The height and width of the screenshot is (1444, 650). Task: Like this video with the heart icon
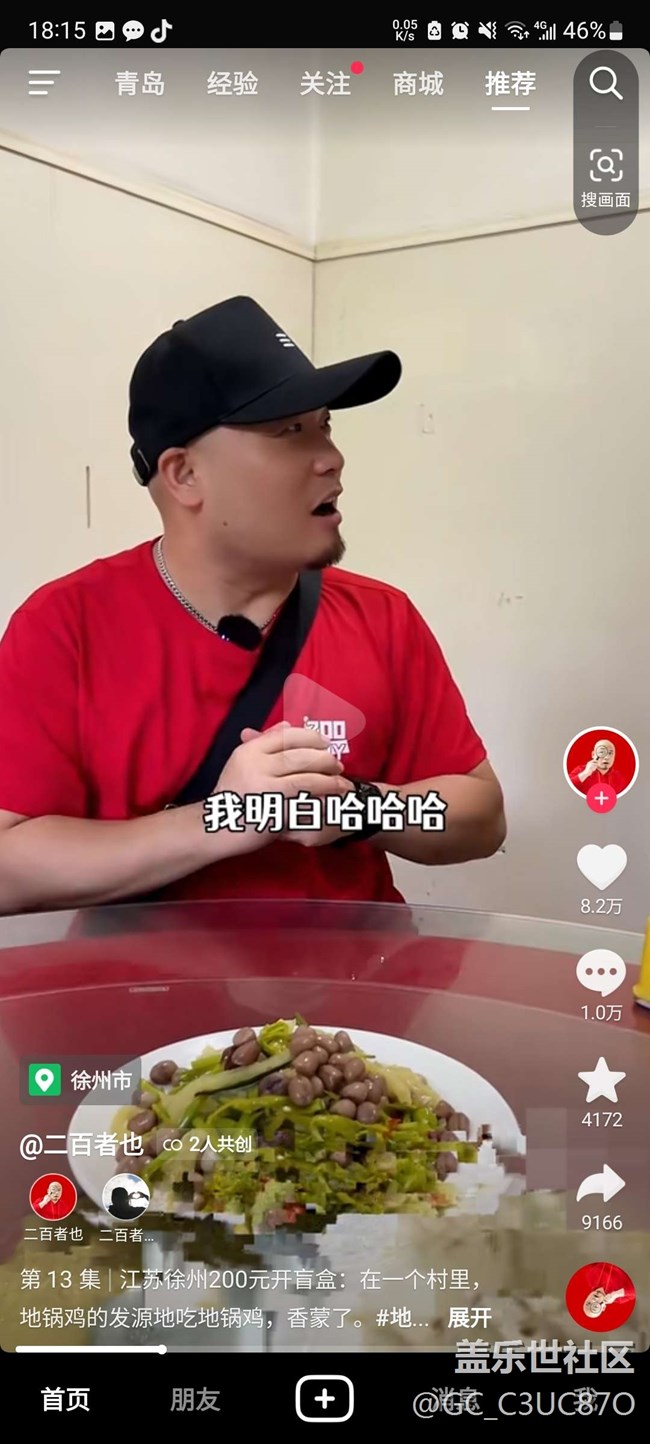click(x=601, y=867)
